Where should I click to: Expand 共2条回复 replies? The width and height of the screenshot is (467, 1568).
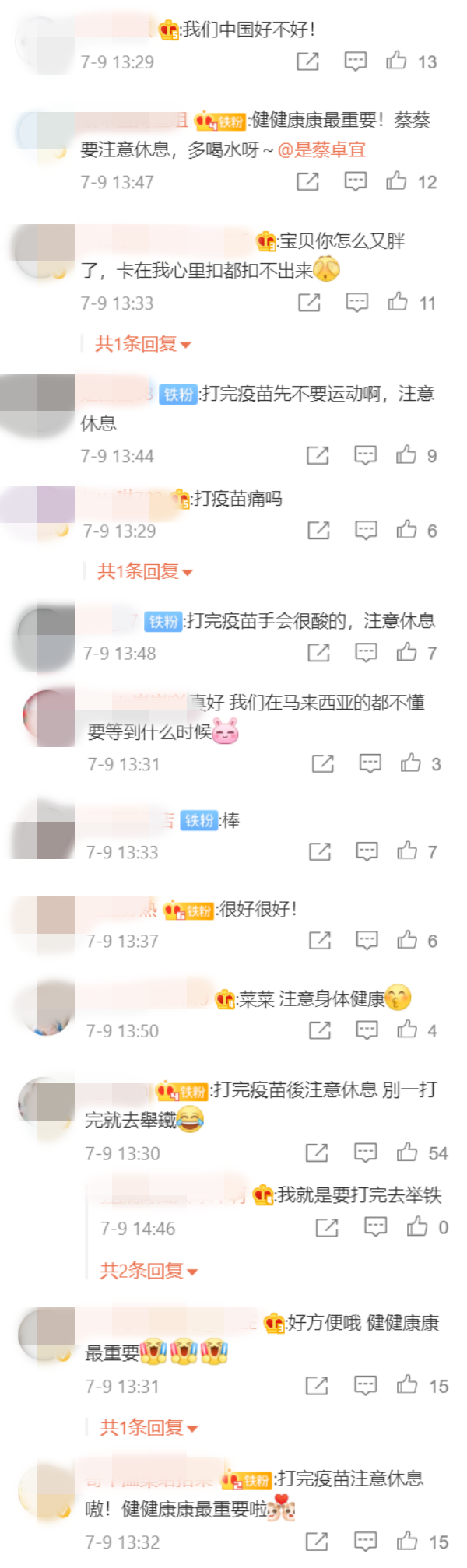(x=148, y=1272)
